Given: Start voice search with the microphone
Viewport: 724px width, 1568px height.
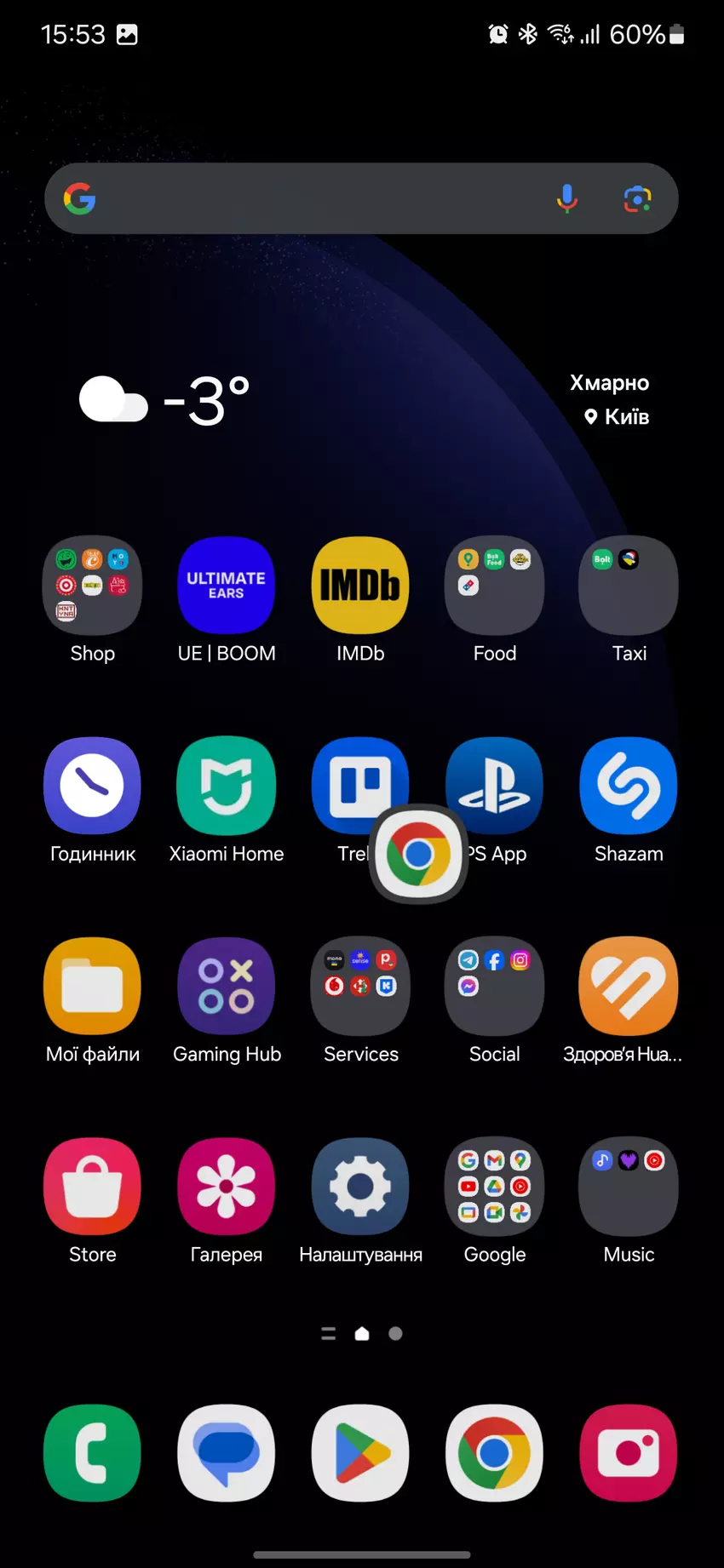Looking at the screenshot, I should coord(566,199).
